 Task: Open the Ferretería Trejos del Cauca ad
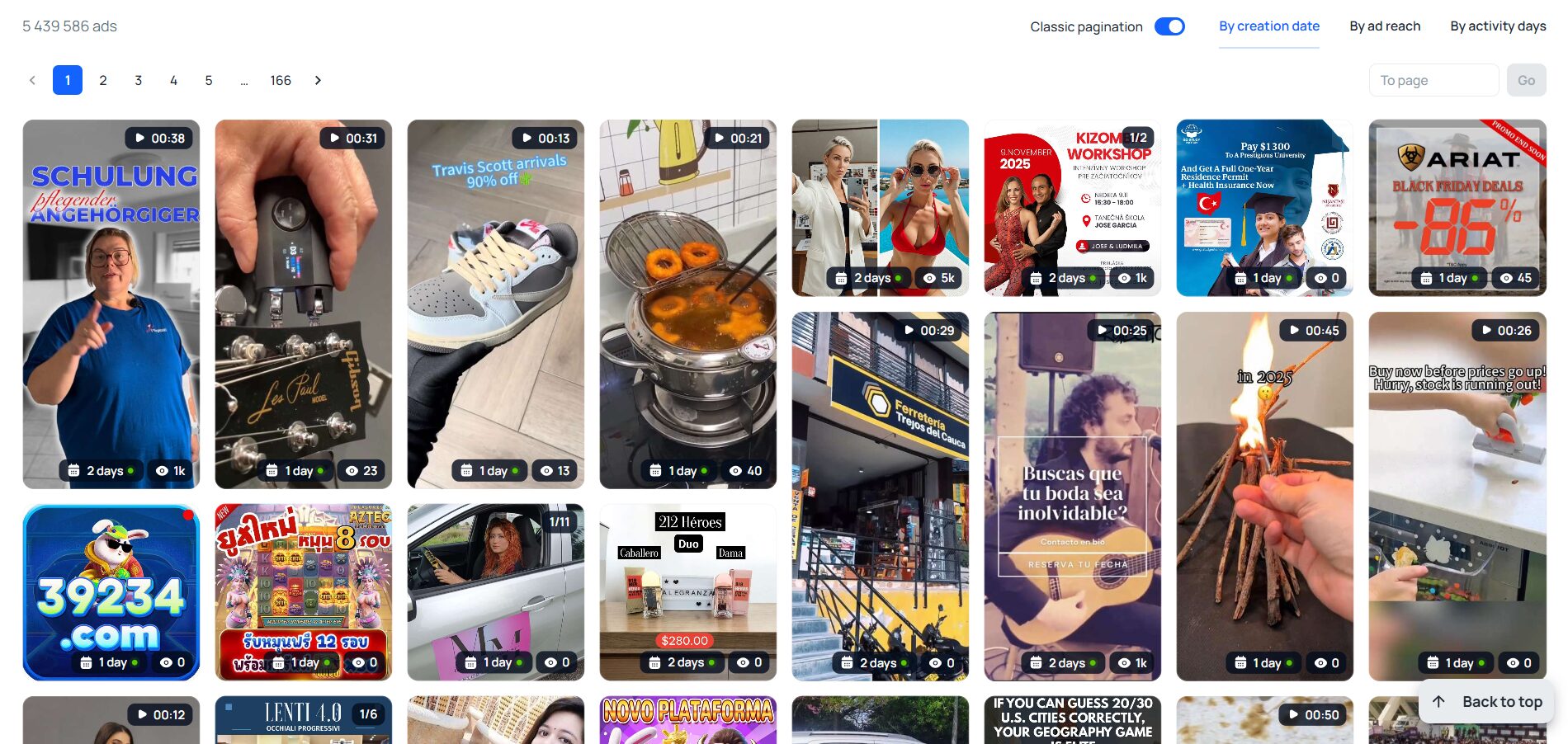click(x=880, y=495)
